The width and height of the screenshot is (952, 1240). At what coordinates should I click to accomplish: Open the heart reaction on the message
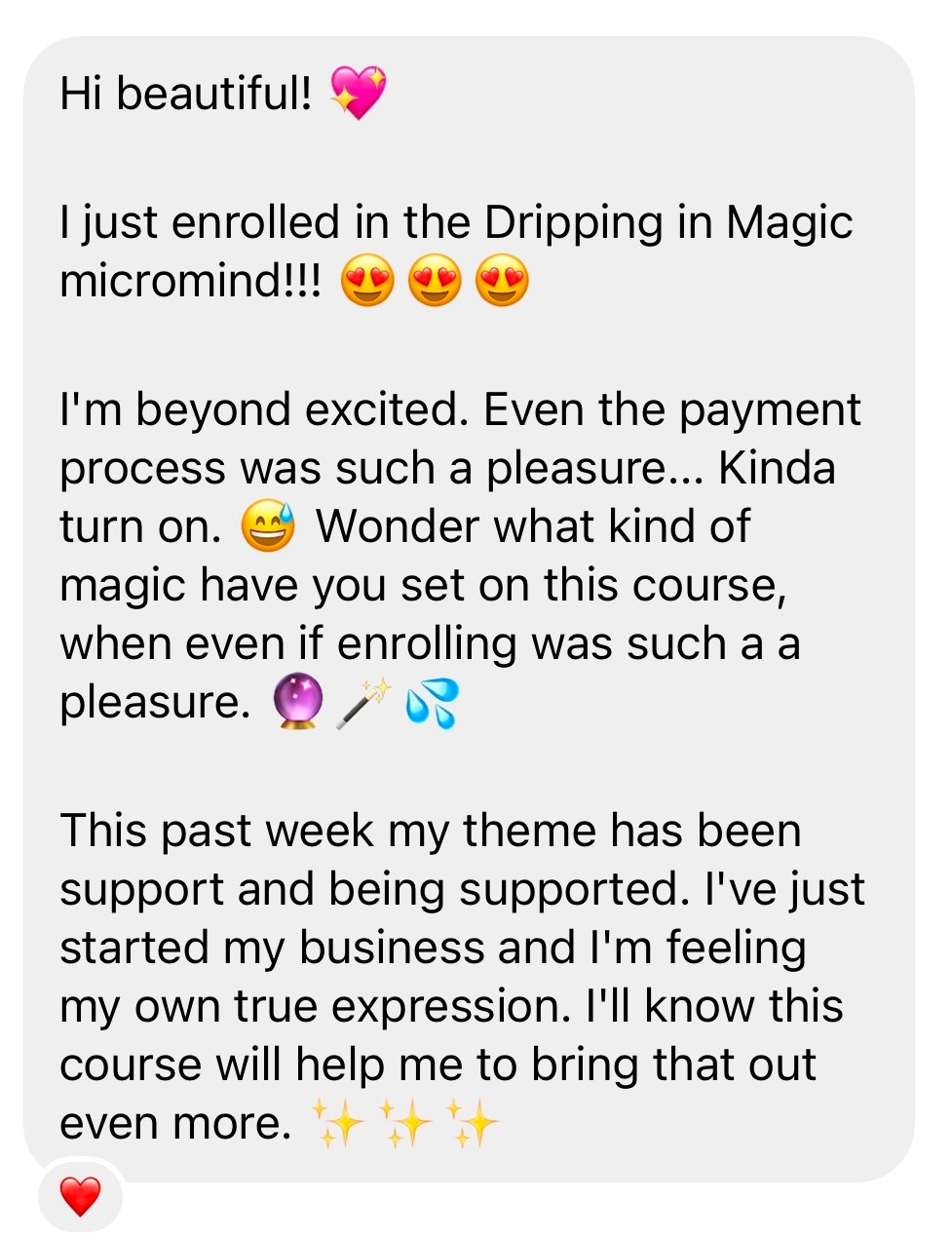[x=80, y=1196]
